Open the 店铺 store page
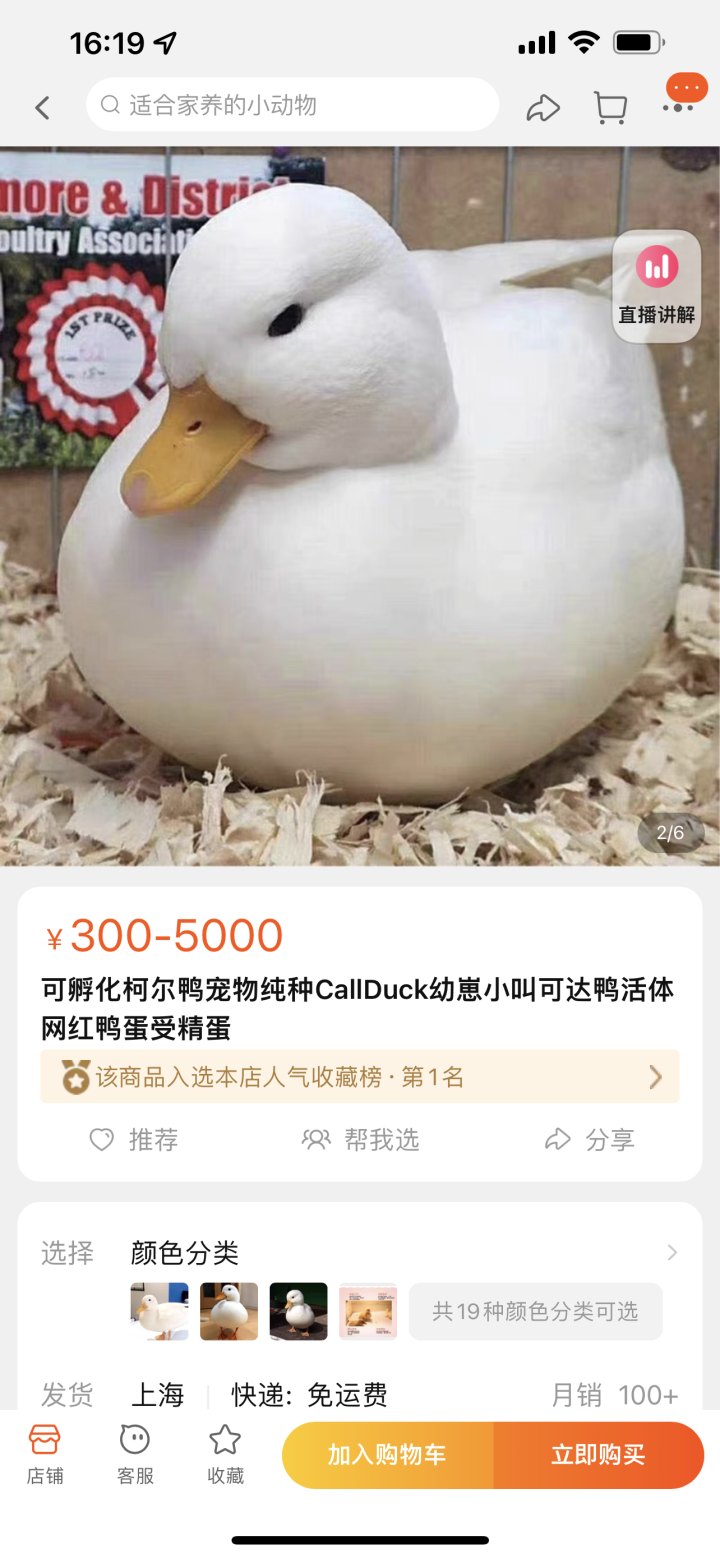Viewport: 720px width, 1558px height. click(x=45, y=1453)
